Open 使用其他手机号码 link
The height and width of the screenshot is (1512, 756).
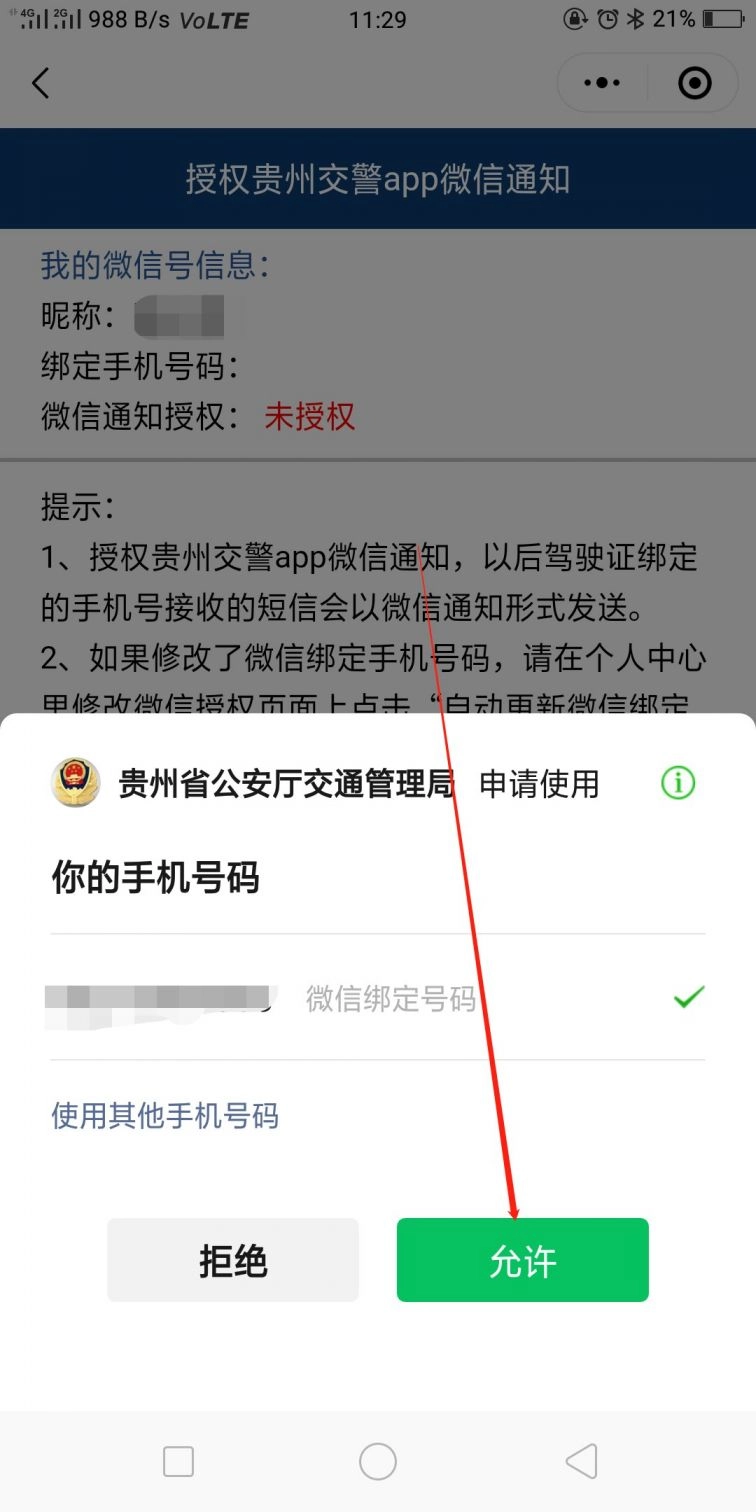click(x=165, y=1116)
